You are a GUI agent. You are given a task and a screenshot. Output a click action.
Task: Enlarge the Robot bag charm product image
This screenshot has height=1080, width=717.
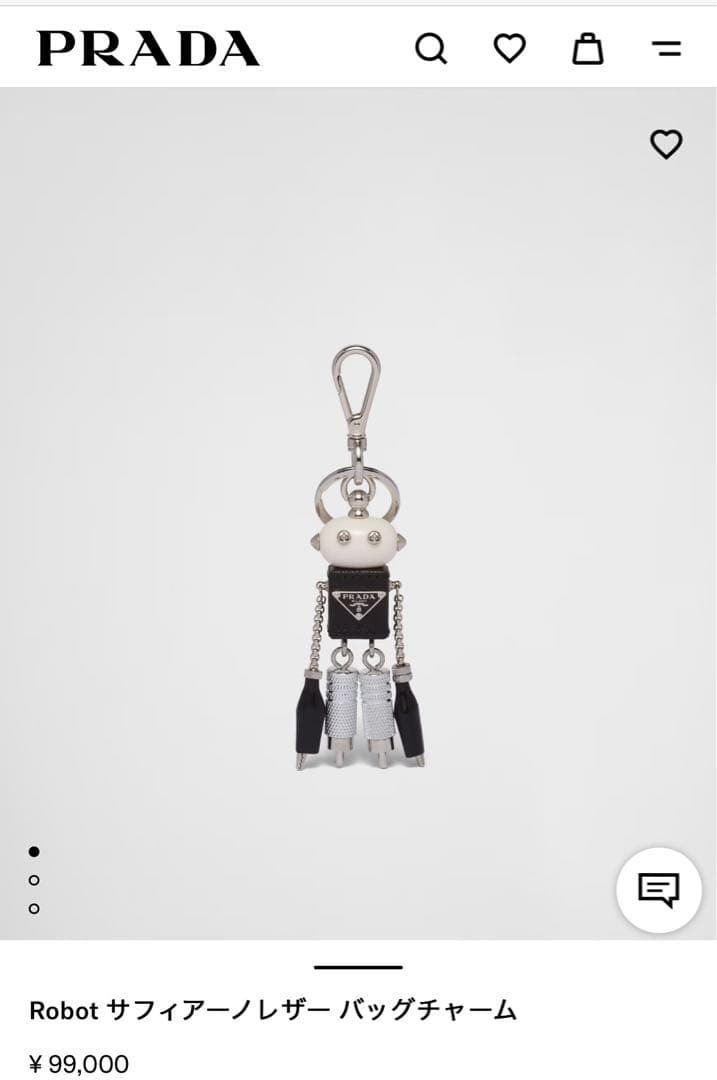[359, 560]
